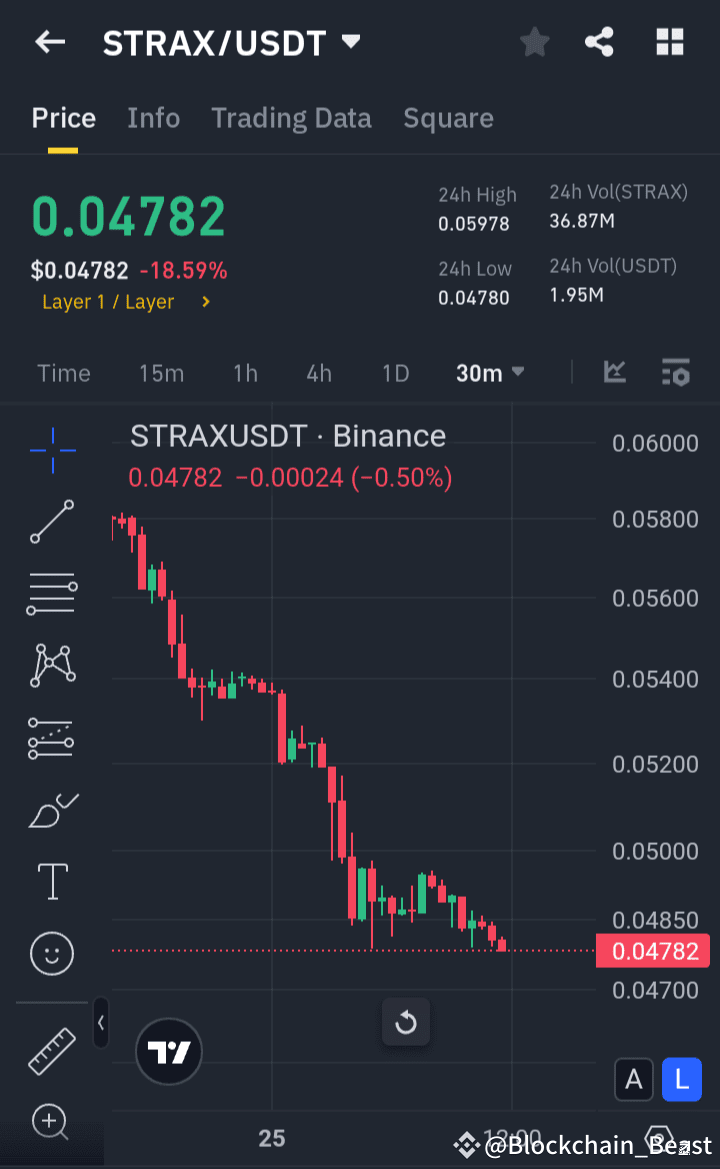
Task: Select the crosshair cursor tool
Action: click(51, 451)
